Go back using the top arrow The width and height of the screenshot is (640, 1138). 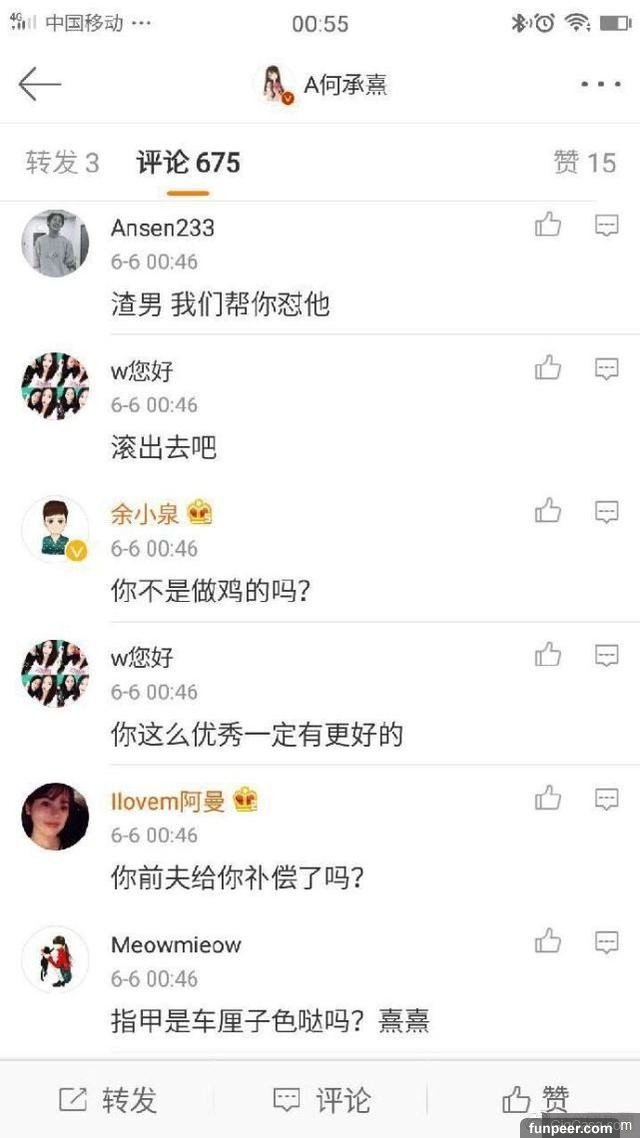point(40,85)
